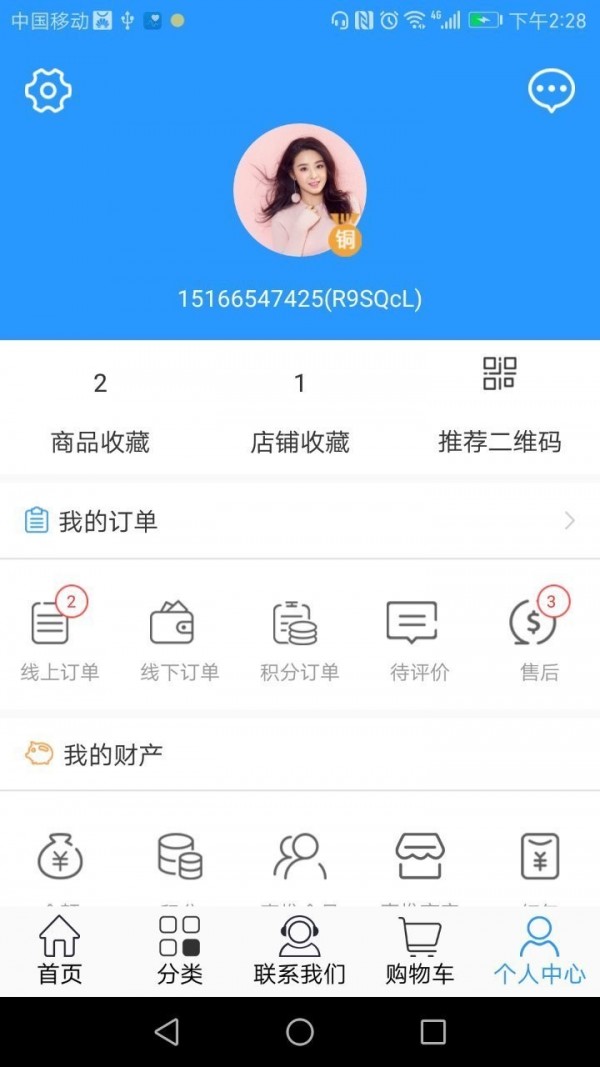Screen dimensions: 600x1067
Task: Open 商品收藏 favorites
Action: (x=100, y=412)
